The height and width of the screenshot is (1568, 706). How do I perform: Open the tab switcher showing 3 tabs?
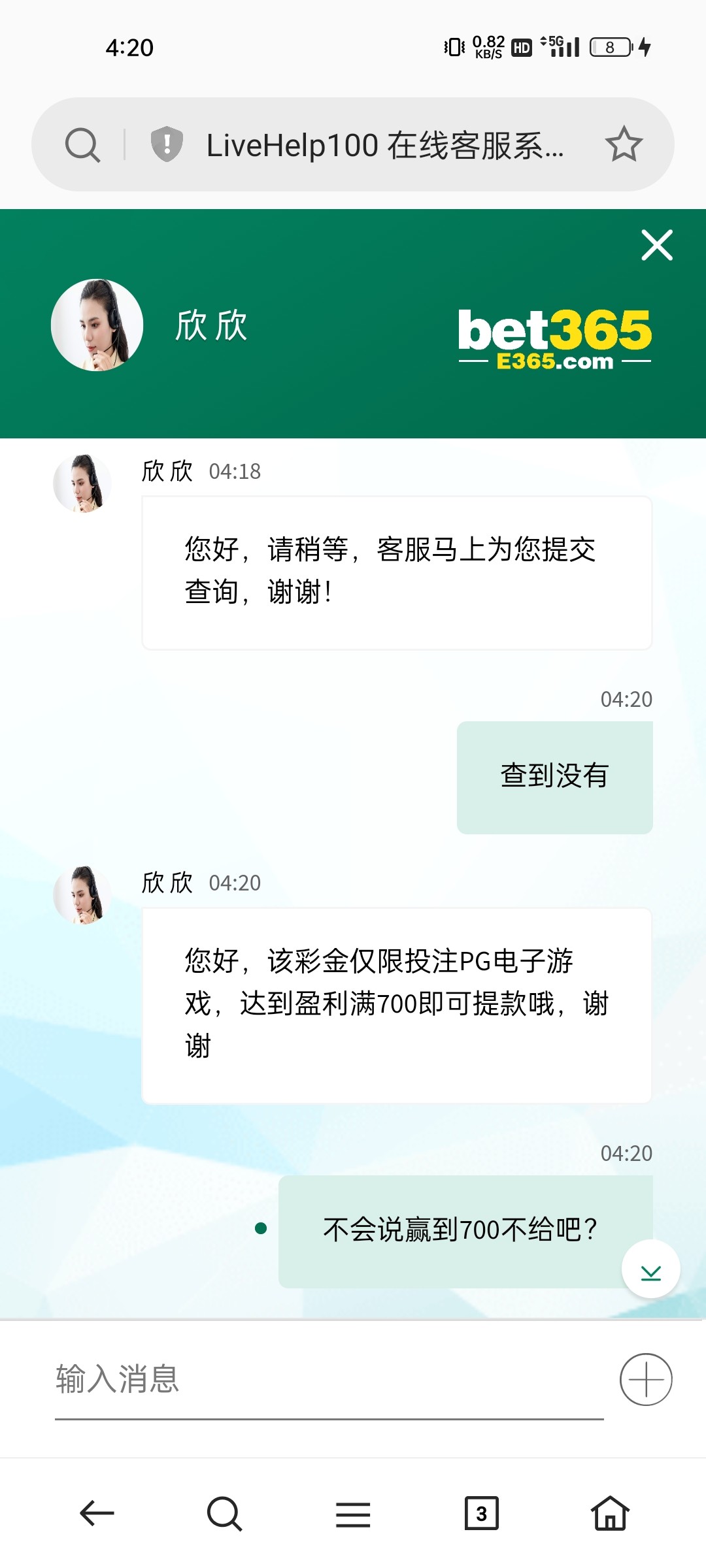pos(482,1514)
